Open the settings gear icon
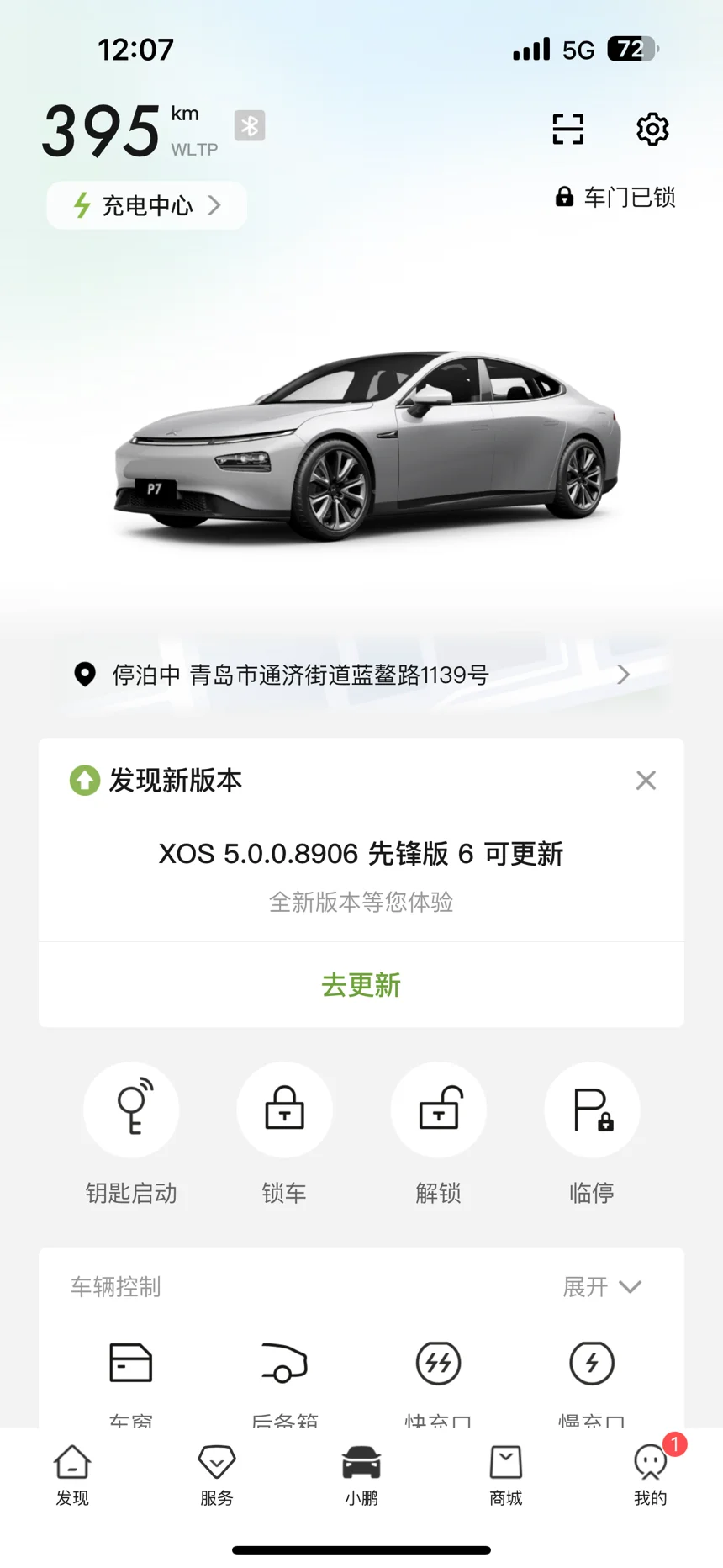This screenshot has height=1568, width=723. pos(652,129)
